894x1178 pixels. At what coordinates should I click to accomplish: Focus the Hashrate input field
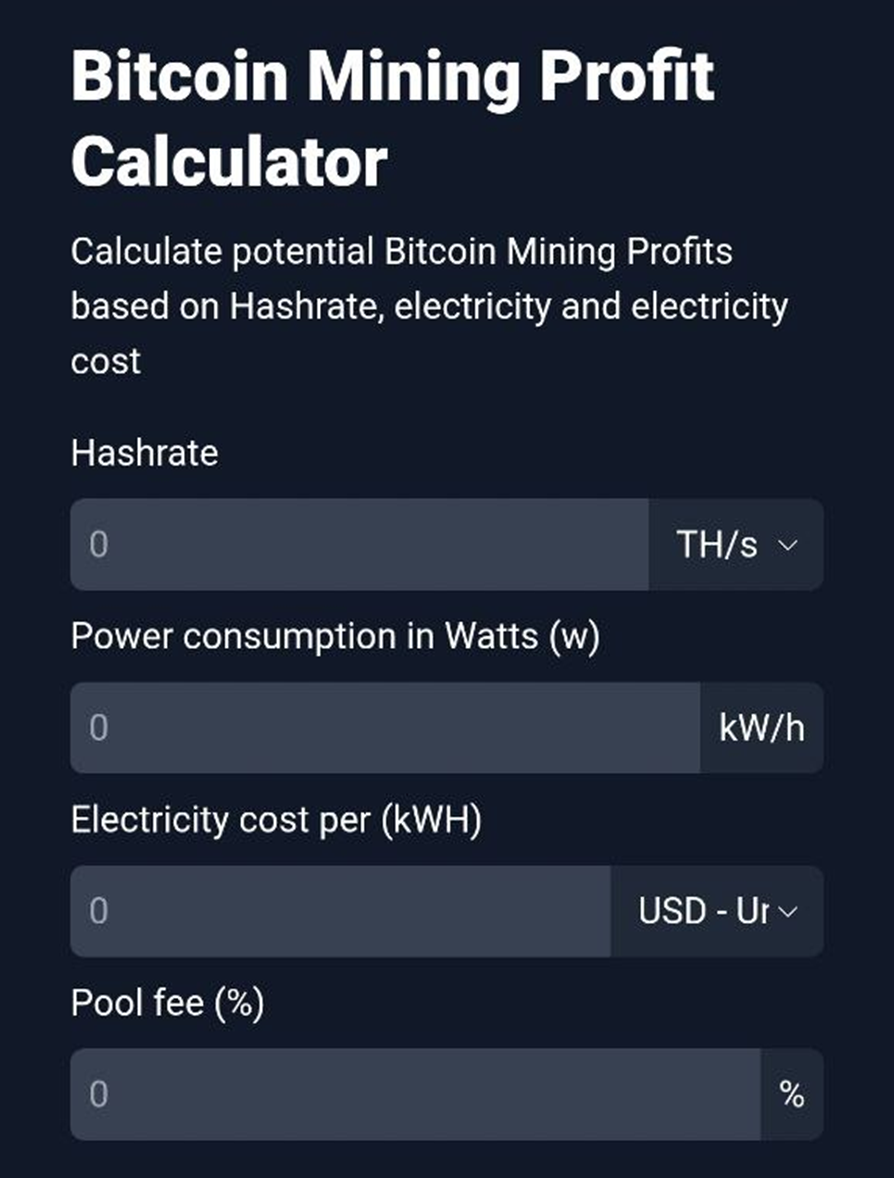[x=359, y=545]
